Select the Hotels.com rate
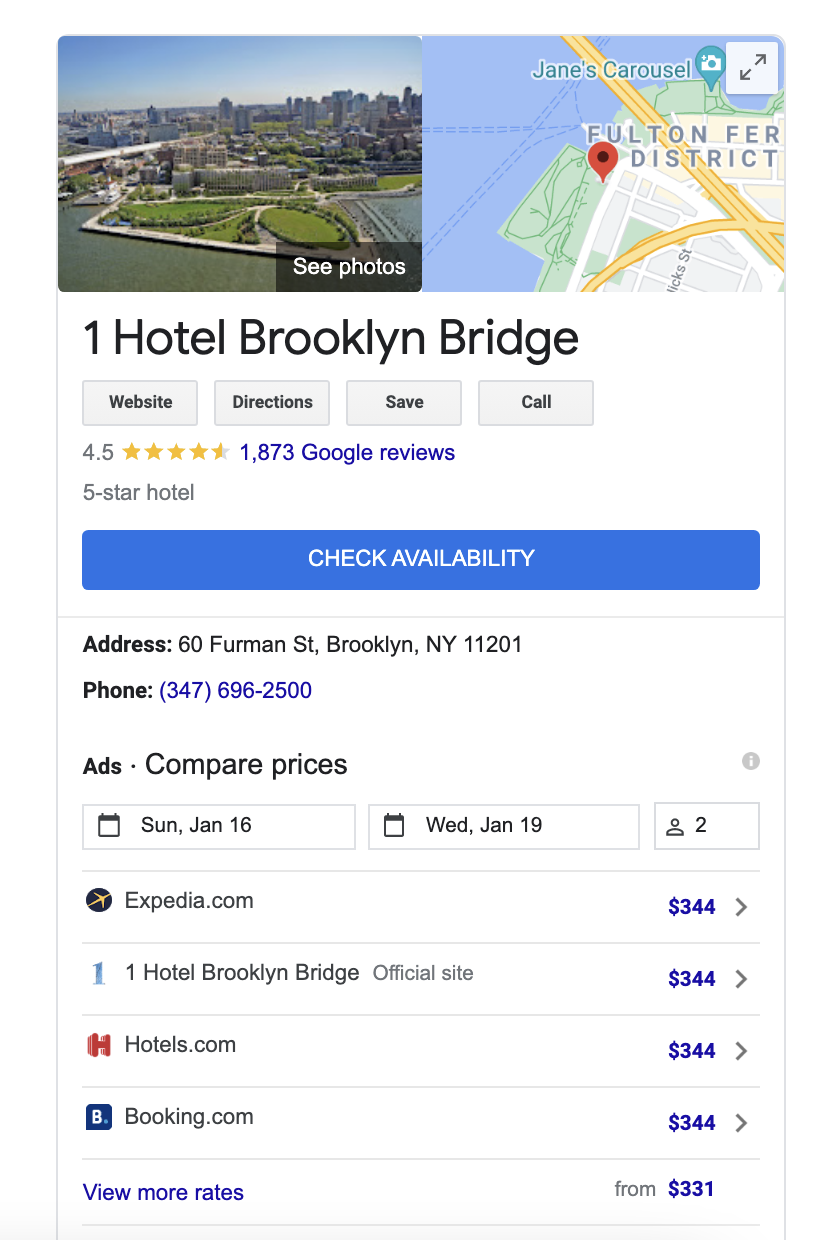 pos(420,1050)
